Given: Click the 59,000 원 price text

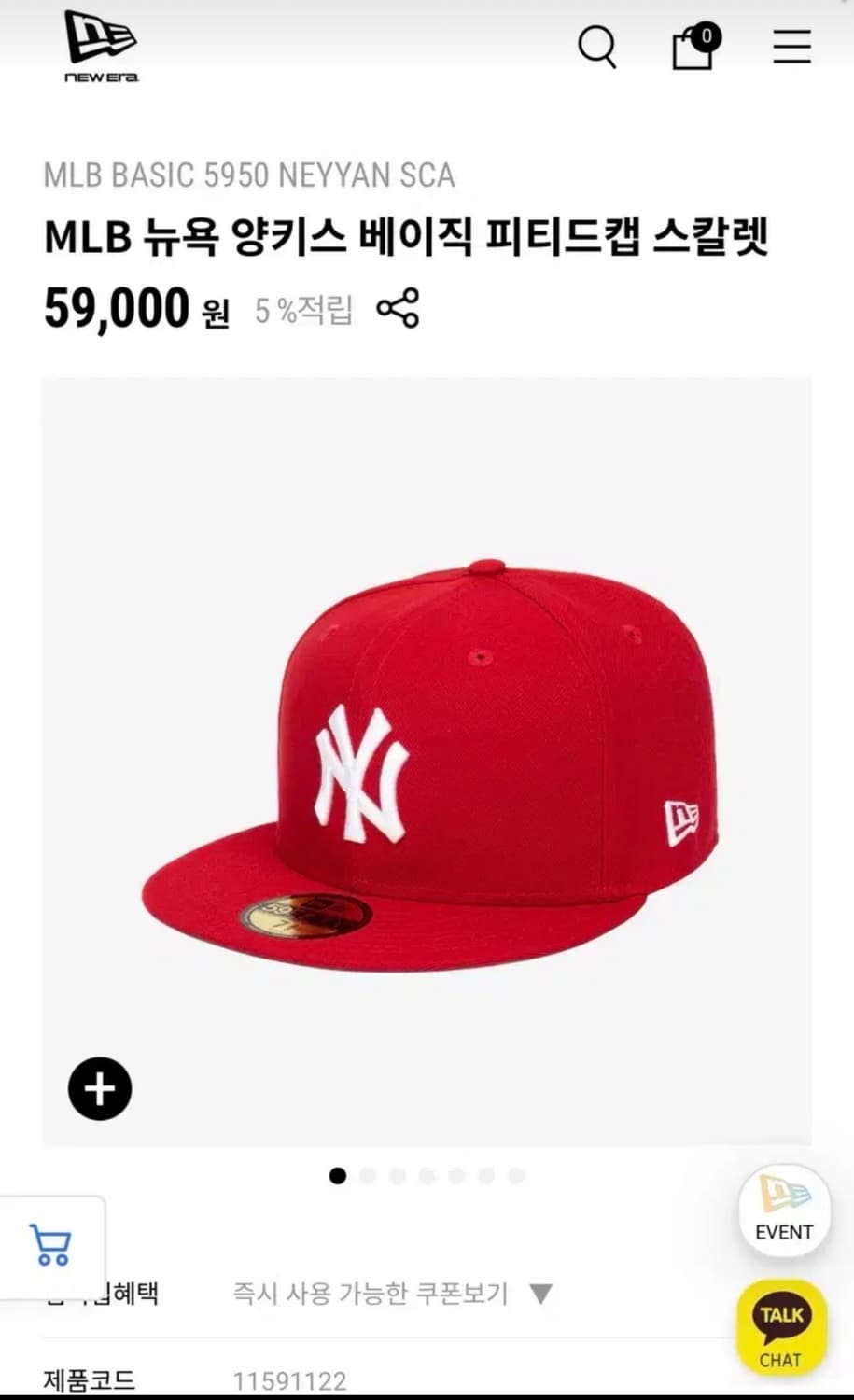Looking at the screenshot, I should 137,307.
